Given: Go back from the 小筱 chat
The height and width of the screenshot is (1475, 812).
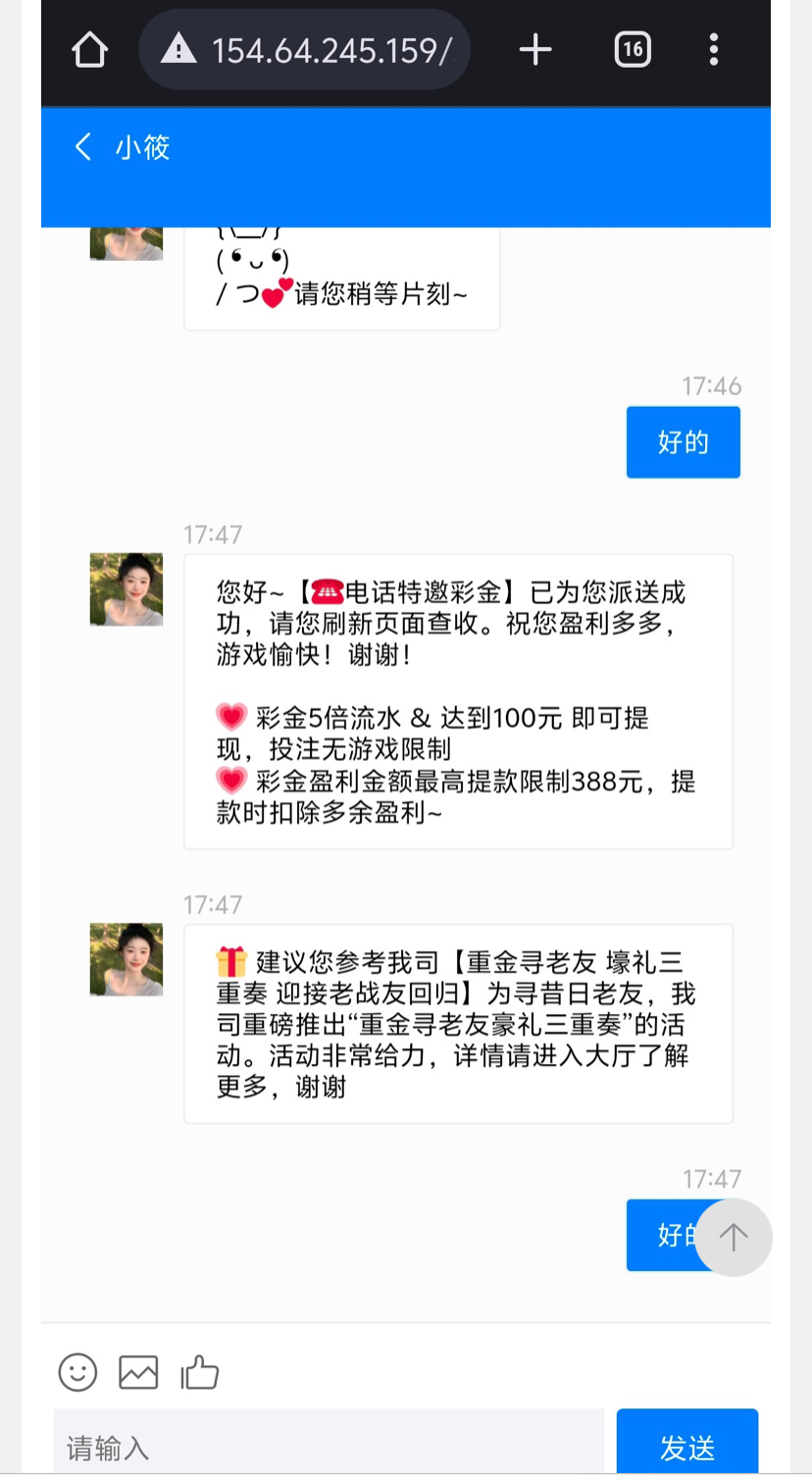Looking at the screenshot, I should [x=83, y=147].
